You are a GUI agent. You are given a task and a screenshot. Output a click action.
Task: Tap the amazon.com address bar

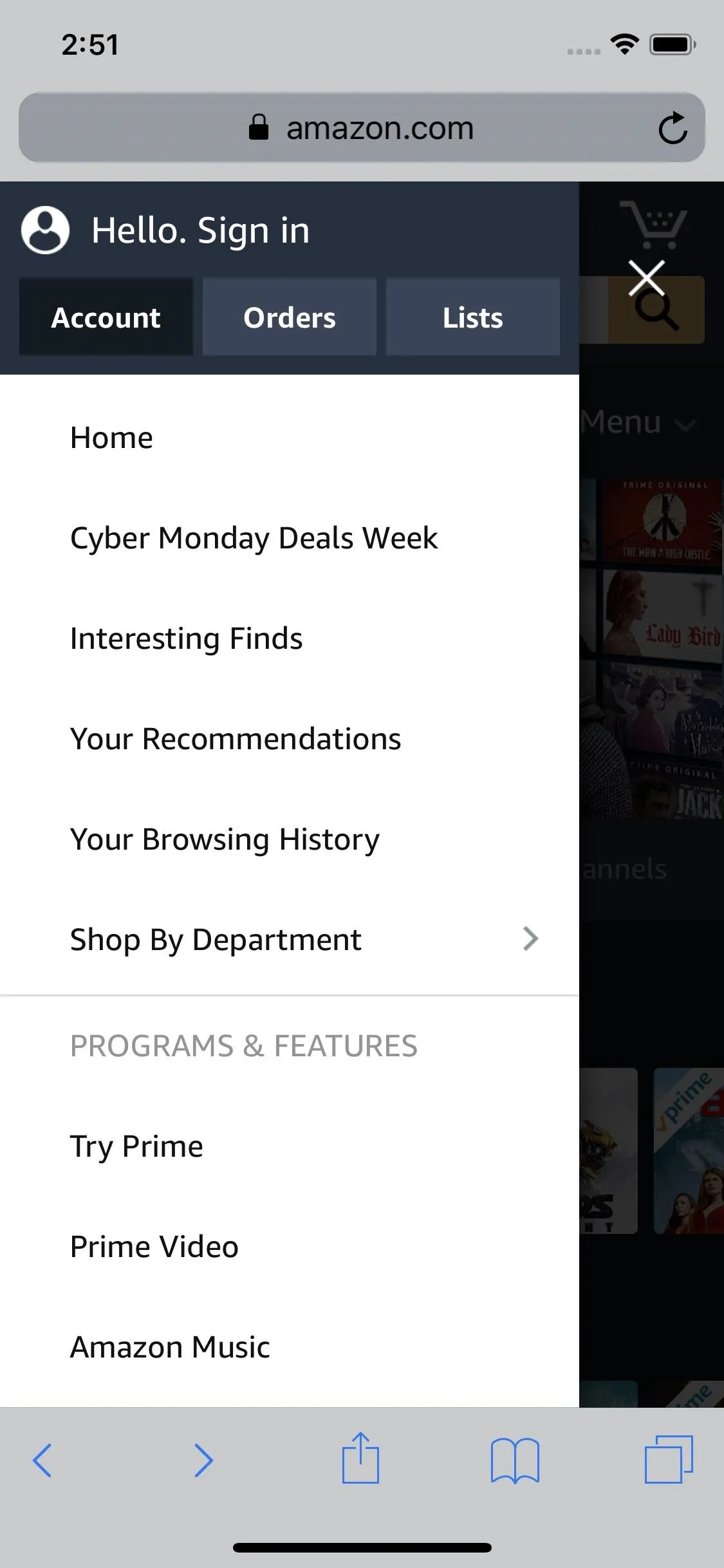click(x=362, y=127)
